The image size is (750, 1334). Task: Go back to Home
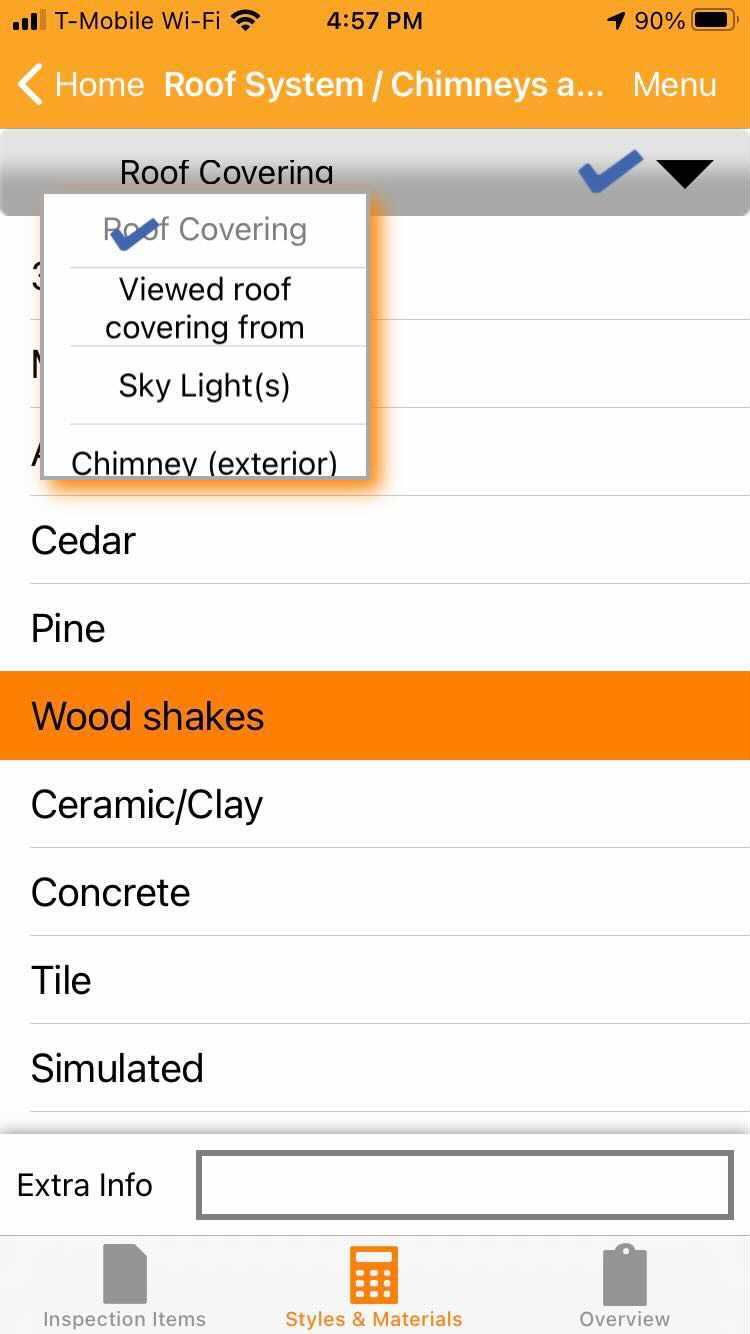(x=82, y=85)
